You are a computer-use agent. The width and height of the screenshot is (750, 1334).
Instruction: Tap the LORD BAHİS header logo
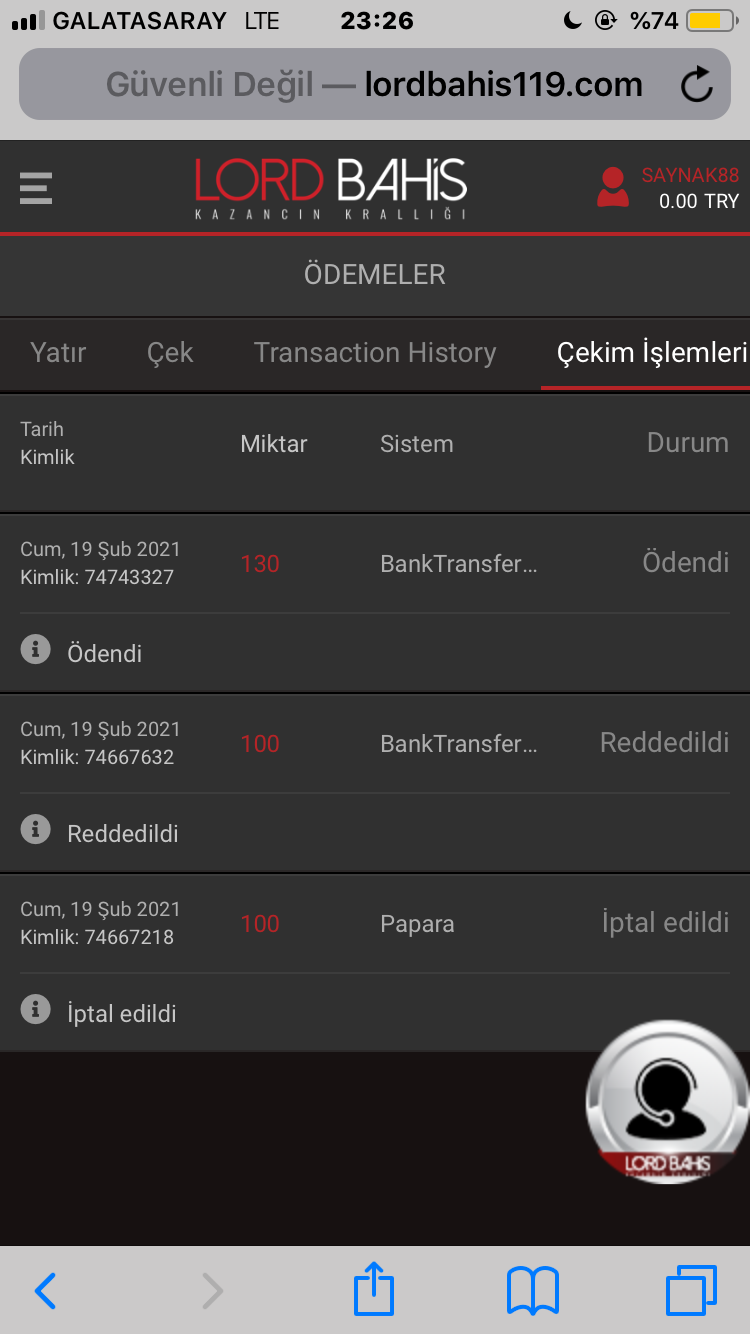point(330,188)
